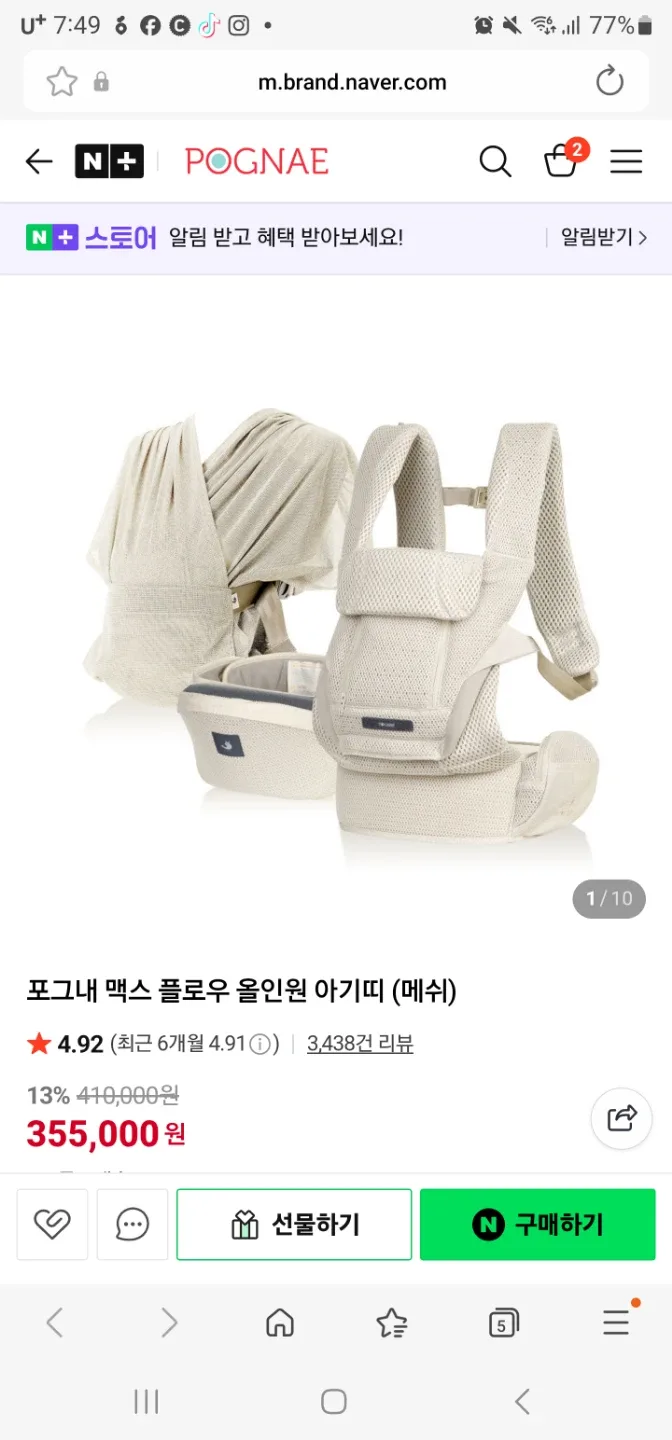Open m.brand.naver.com address field
This screenshot has width=672, height=1440.
point(352,82)
